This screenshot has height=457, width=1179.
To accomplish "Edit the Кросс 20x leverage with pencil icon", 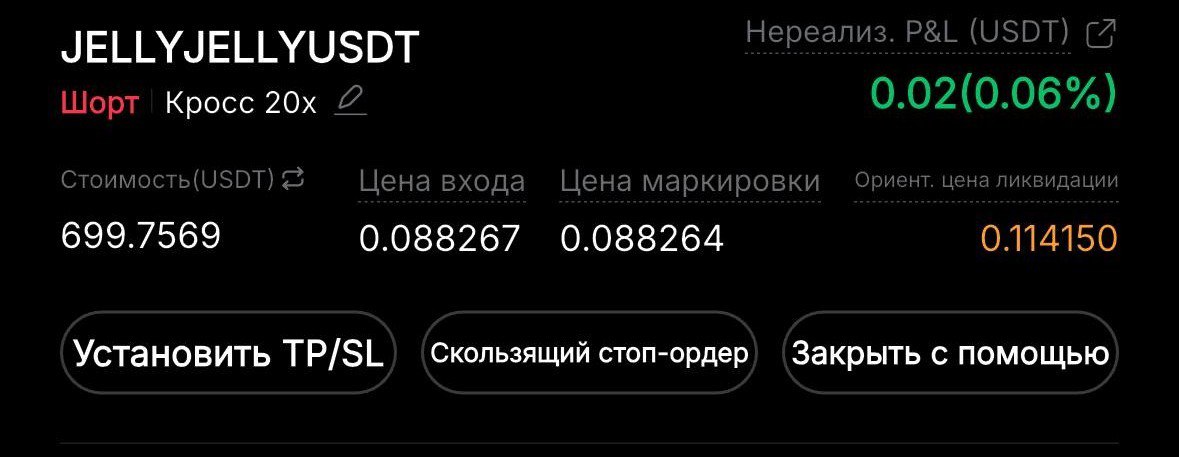I will [350, 101].
